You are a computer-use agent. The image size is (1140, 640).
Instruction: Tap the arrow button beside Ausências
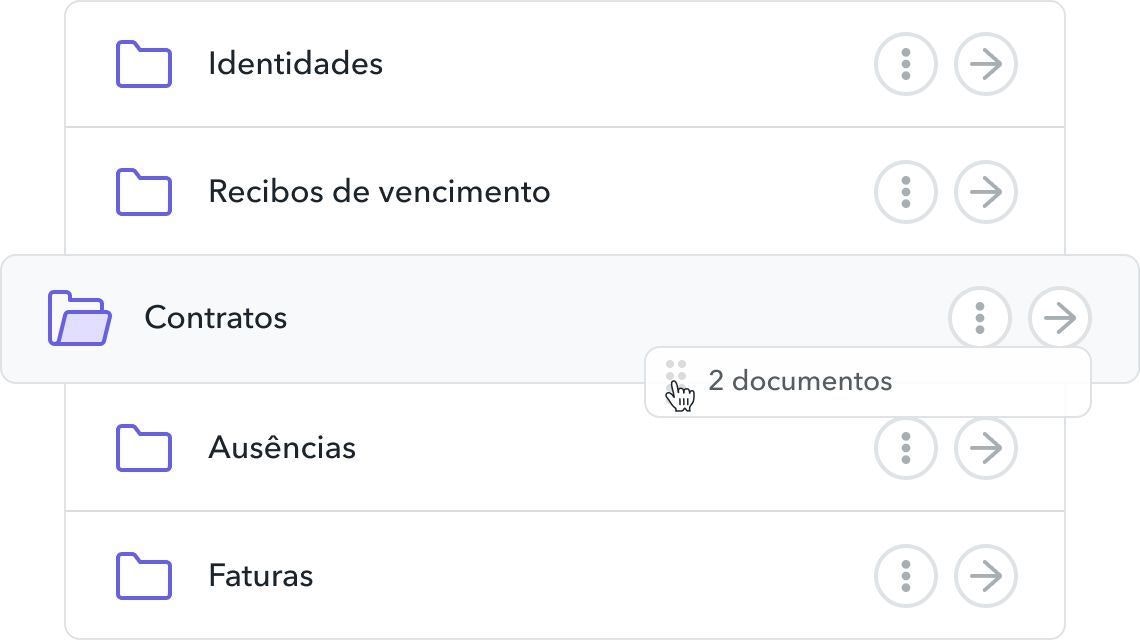(x=986, y=448)
